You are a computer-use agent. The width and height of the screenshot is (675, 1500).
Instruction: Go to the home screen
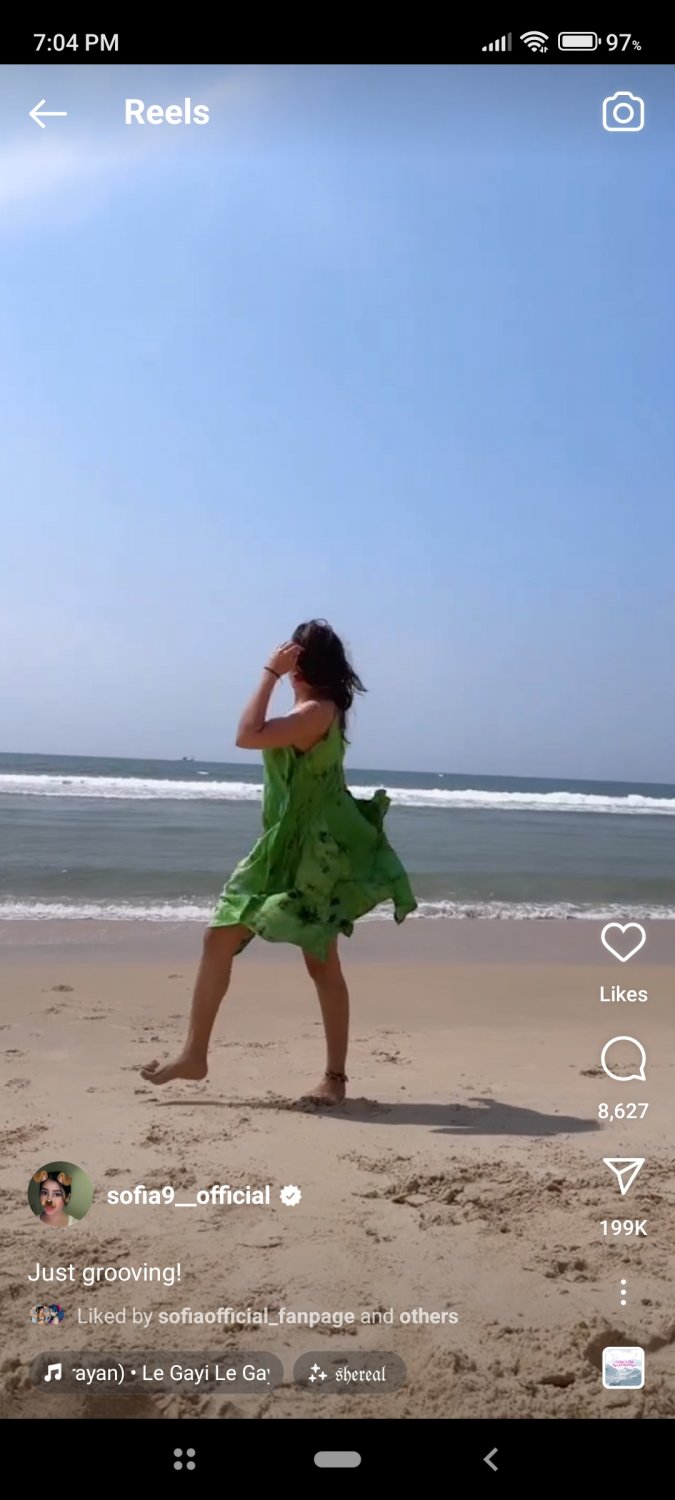[337, 1459]
